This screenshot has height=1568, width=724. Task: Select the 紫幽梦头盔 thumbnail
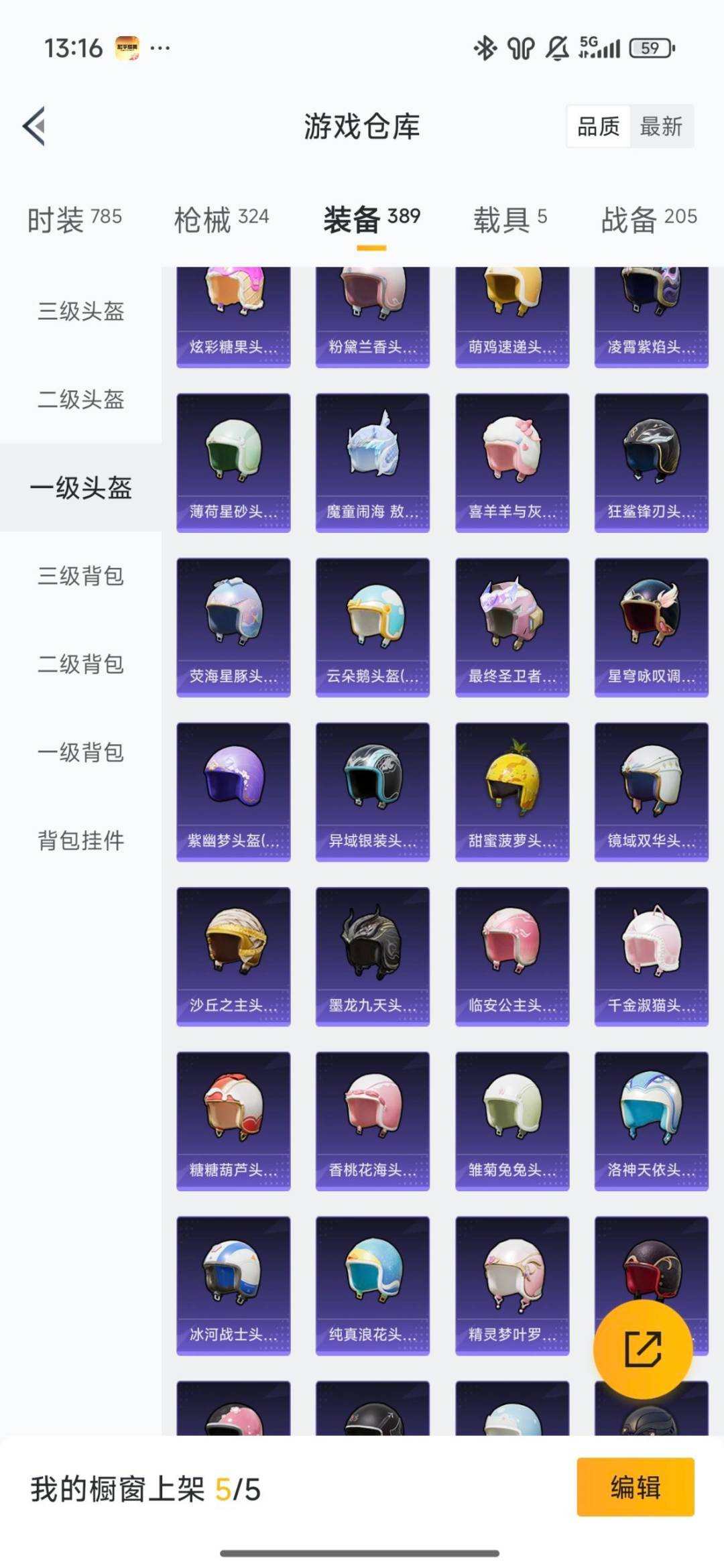[x=233, y=791]
